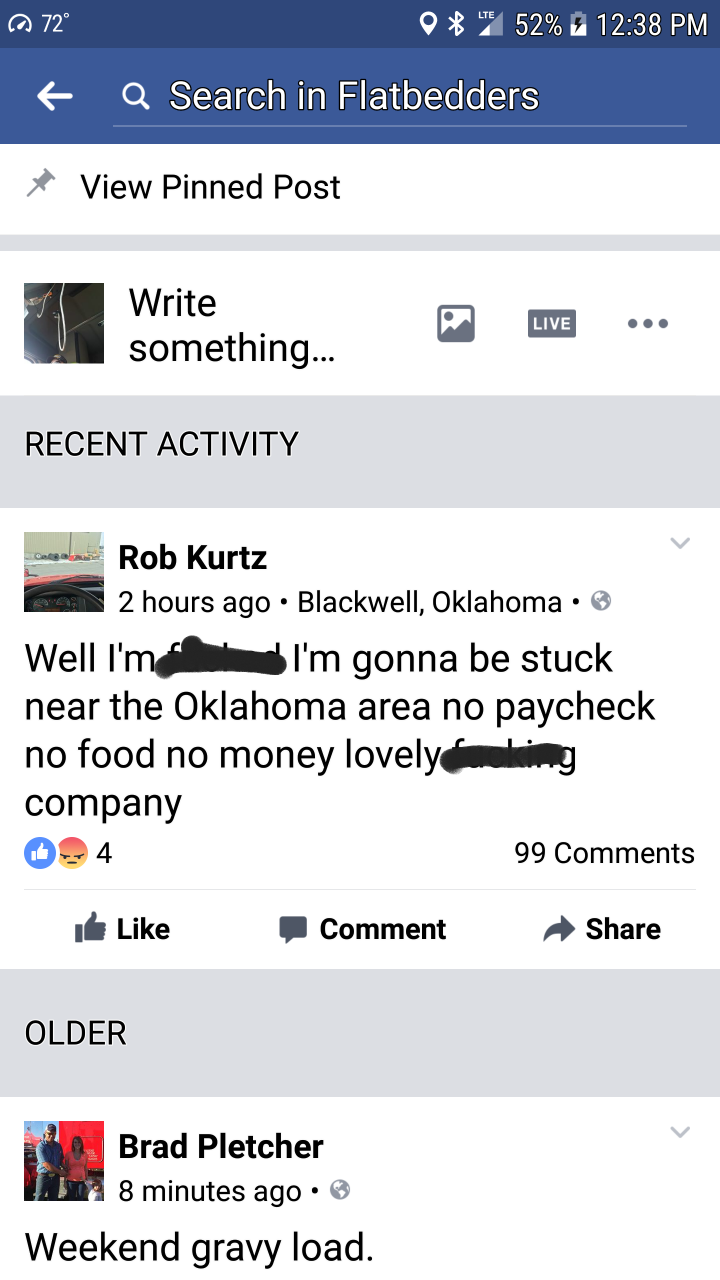Tap Write something to create a post
The image size is (720, 1280).
pos(232,324)
